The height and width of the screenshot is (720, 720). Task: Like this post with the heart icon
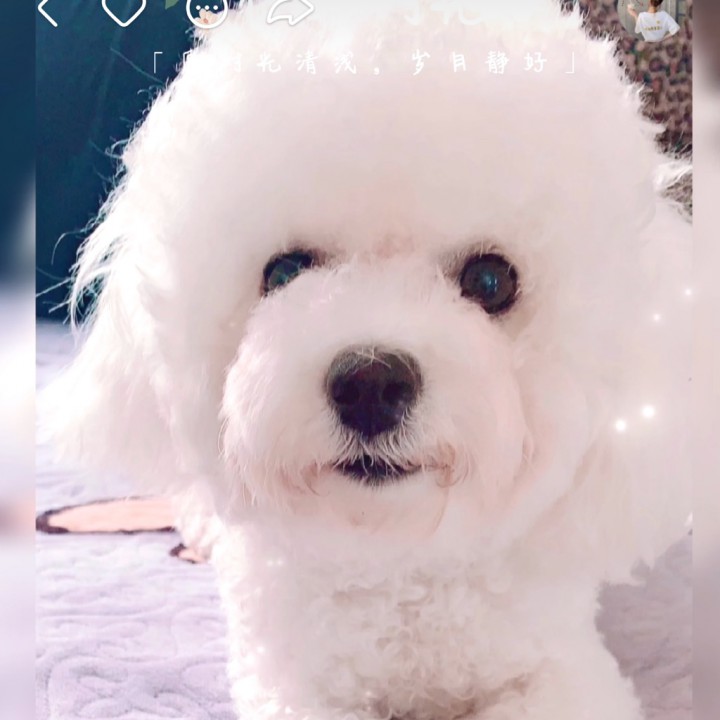[x=124, y=10]
